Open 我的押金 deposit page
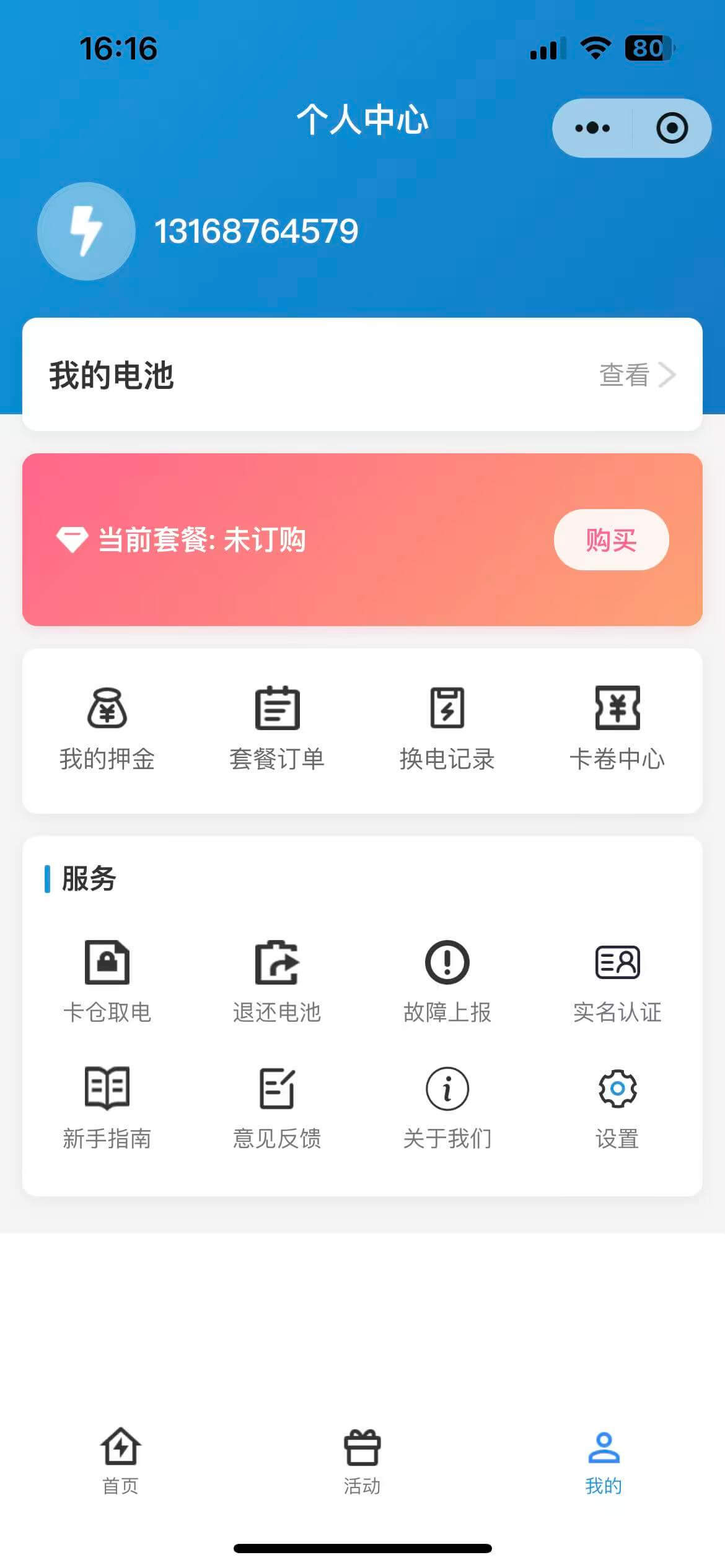This screenshot has height=1568, width=725. click(107, 728)
